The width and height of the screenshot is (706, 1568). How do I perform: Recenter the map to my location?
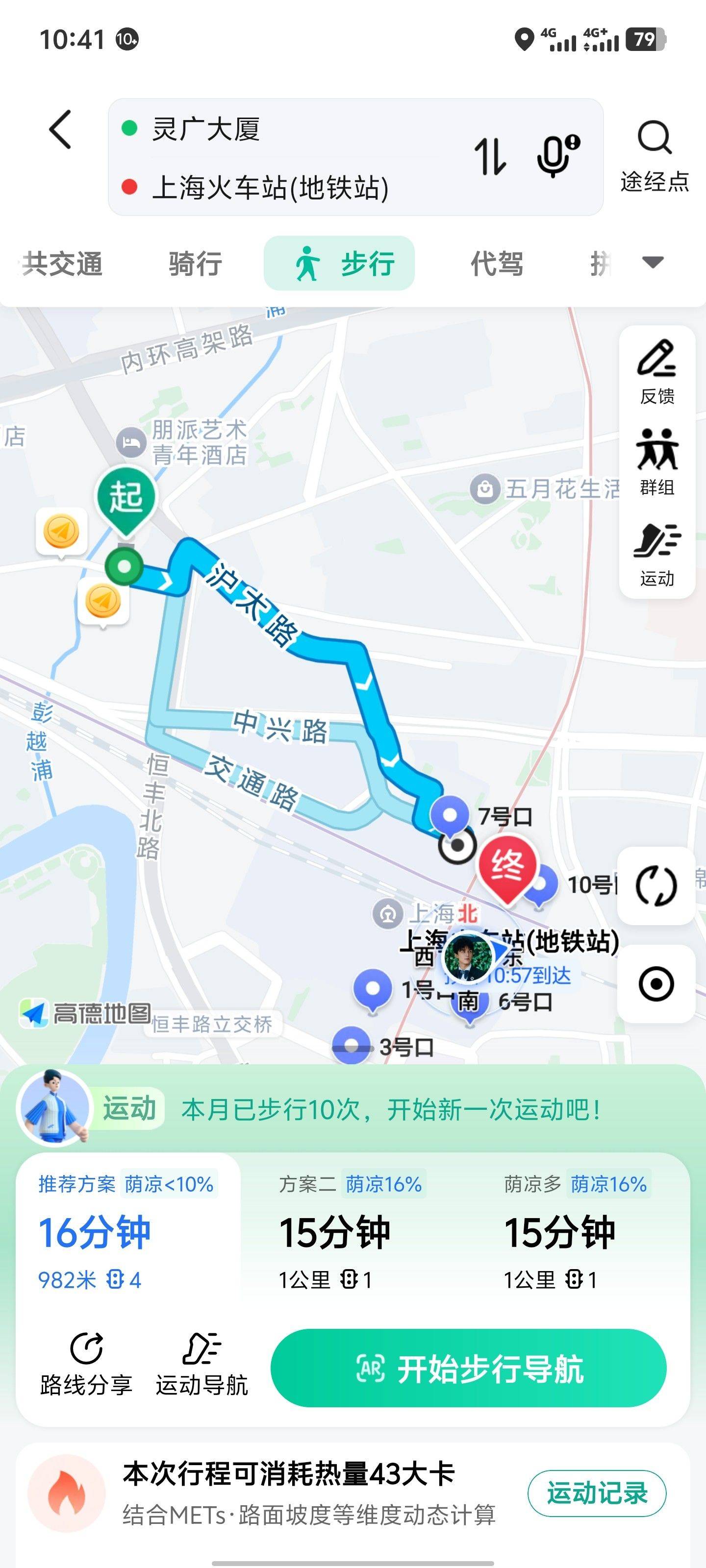(x=656, y=983)
